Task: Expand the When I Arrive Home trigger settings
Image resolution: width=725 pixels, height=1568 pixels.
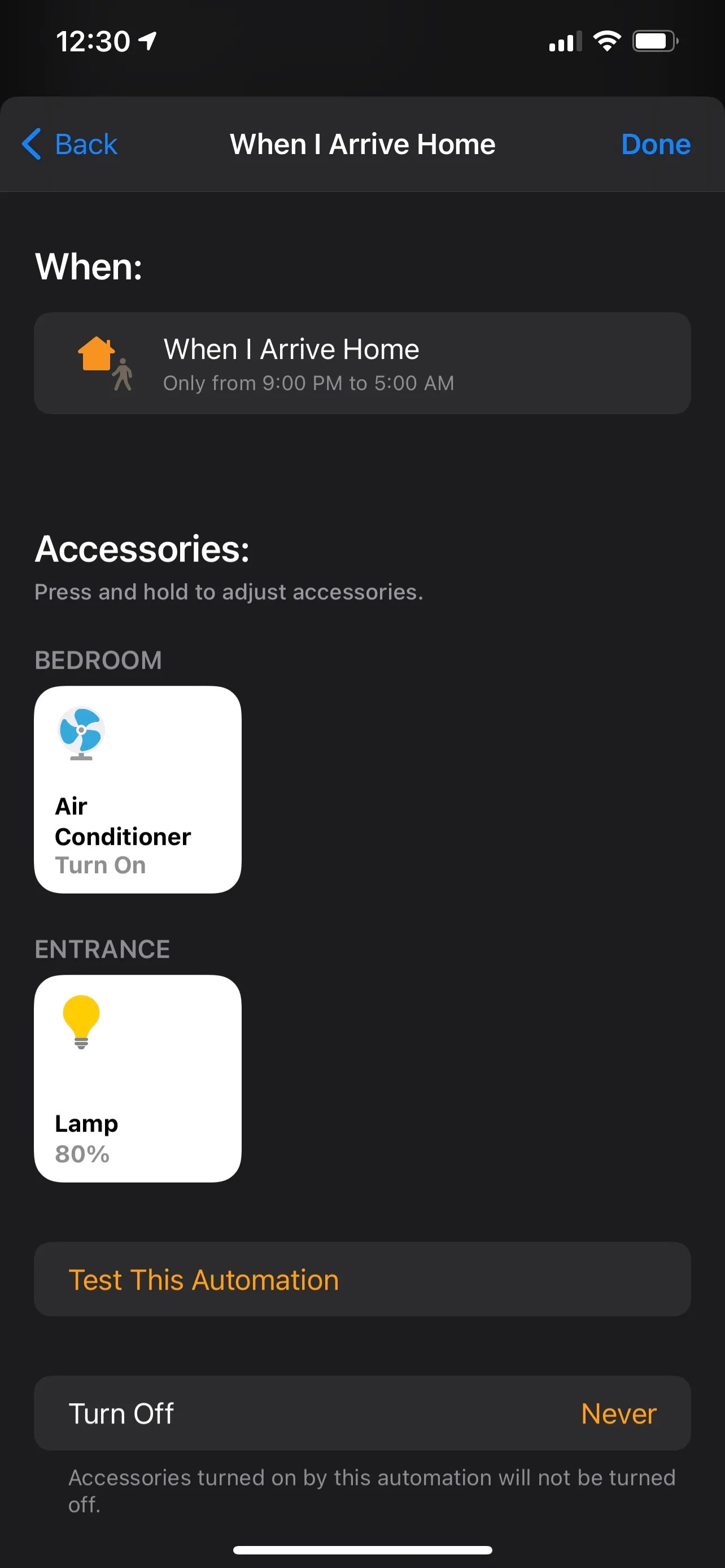Action: point(362,363)
